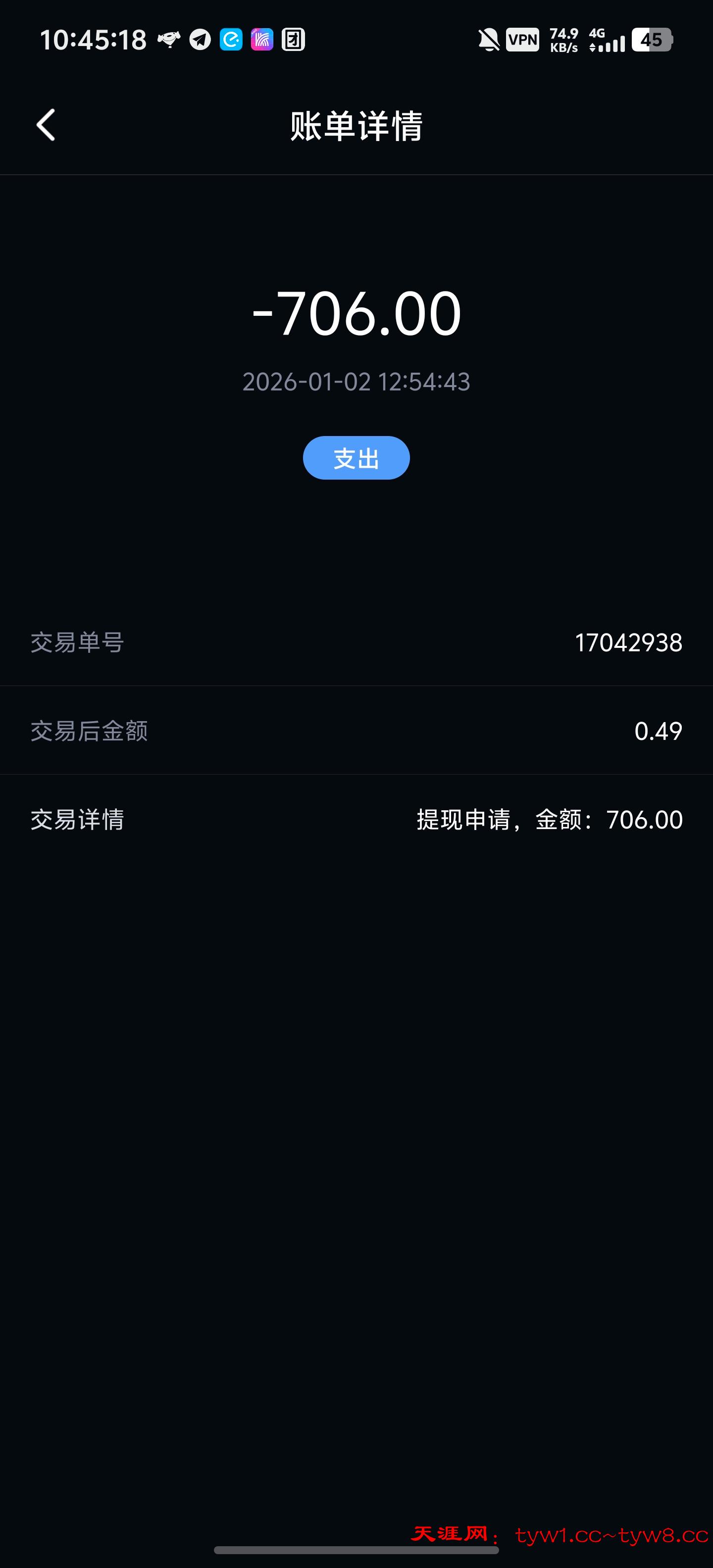Tap the 支出 expense badge
The image size is (713, 1568).
coord(356,458)
